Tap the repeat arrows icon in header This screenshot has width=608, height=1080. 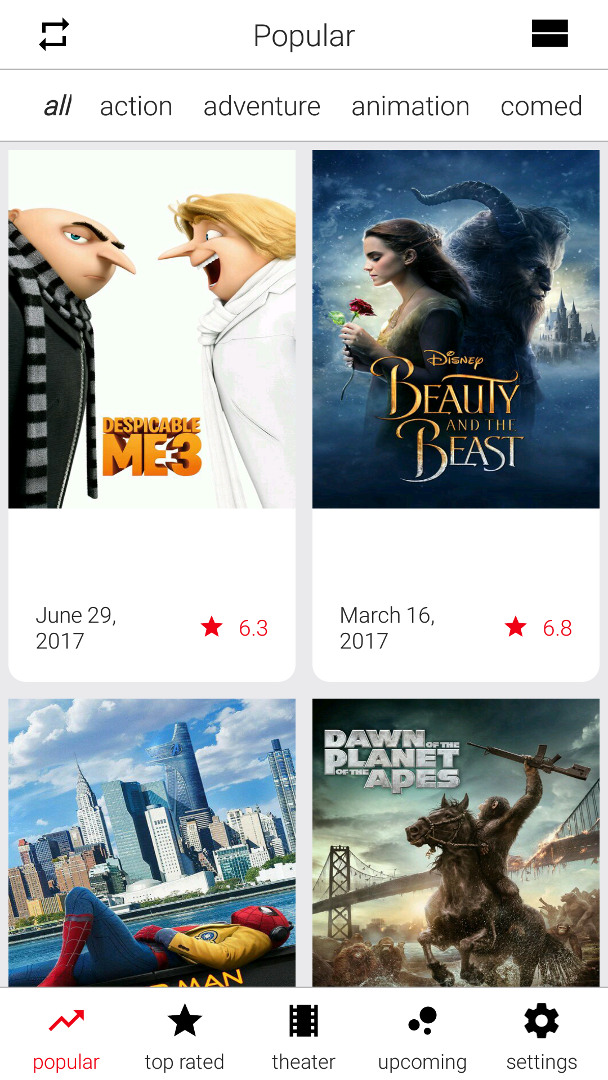tap(54, 35)
